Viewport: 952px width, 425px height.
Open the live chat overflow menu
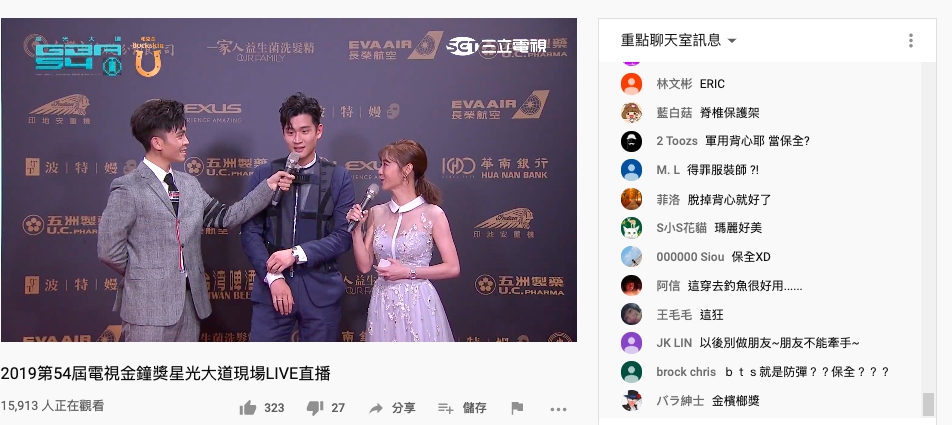tap(911, 41)
